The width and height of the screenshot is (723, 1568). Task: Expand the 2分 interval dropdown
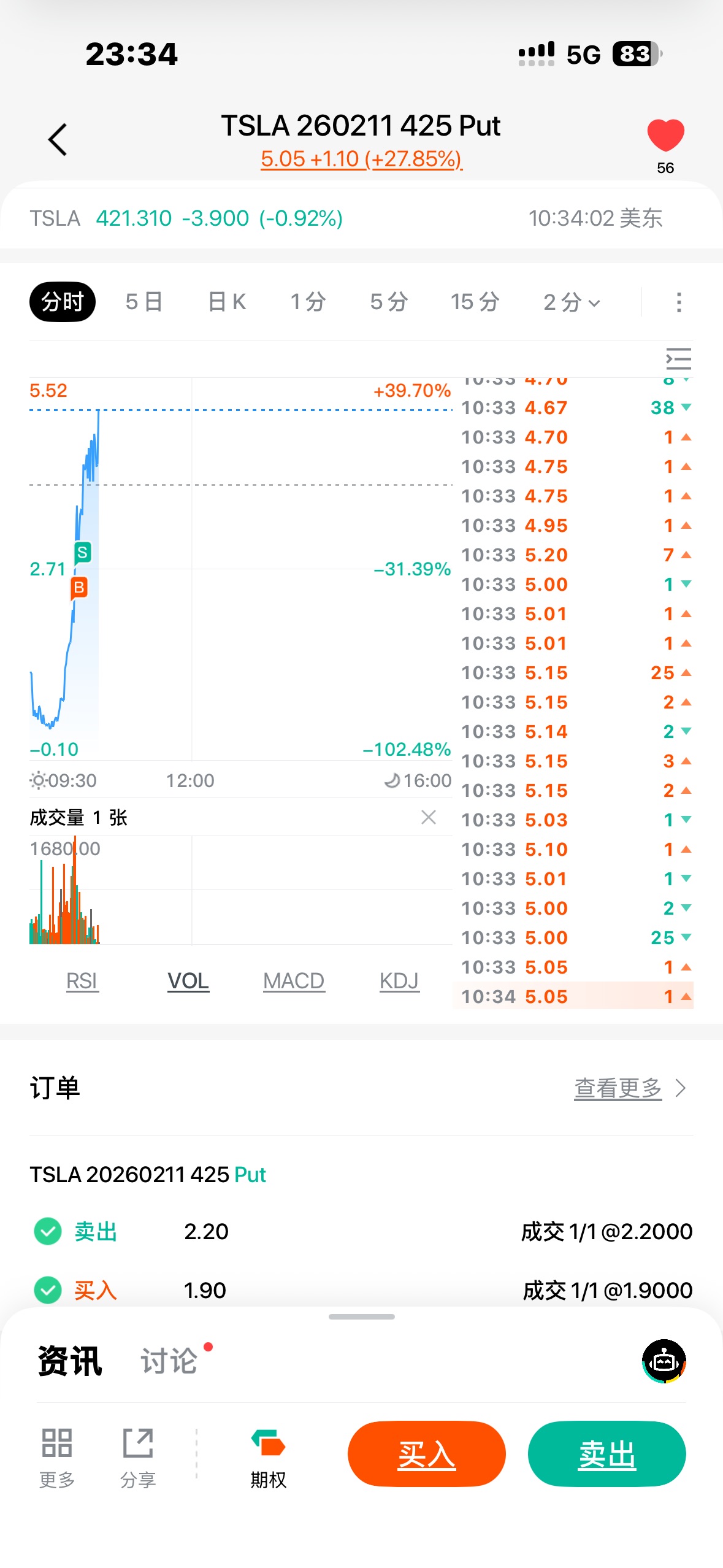point(572,302)
